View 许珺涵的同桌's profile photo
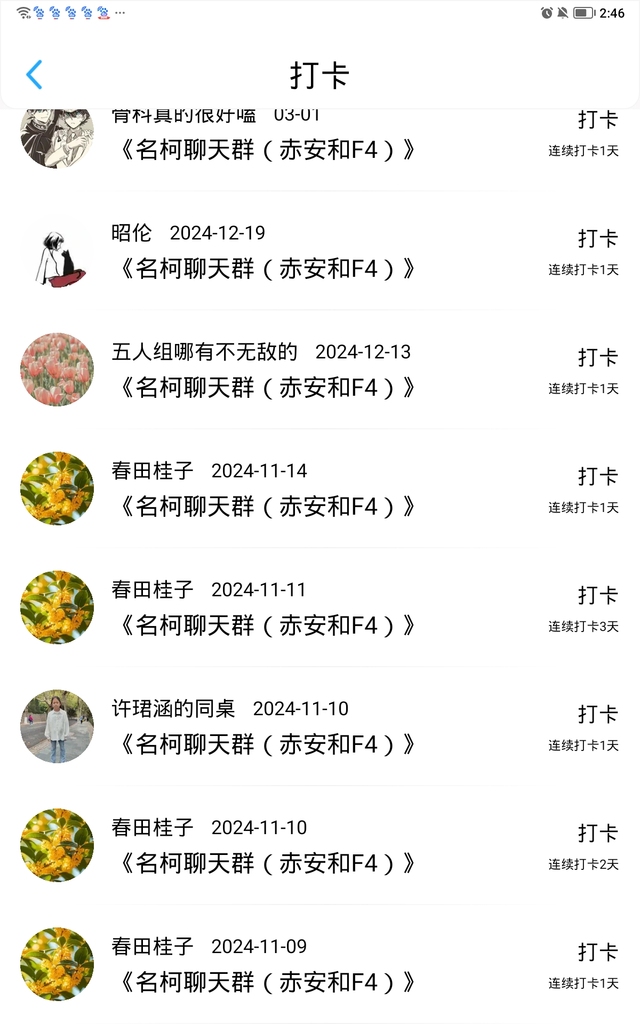640x1024 pixels. tap(57, 726)
